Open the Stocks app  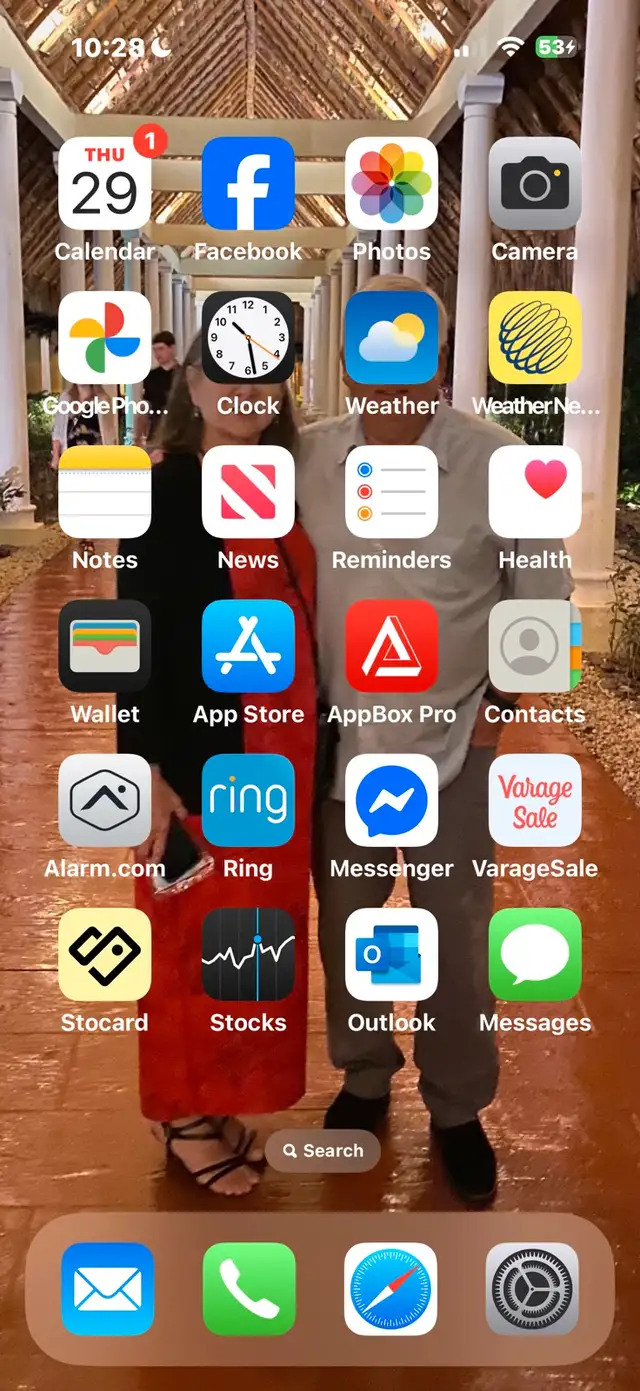click(x=248, y=954)
